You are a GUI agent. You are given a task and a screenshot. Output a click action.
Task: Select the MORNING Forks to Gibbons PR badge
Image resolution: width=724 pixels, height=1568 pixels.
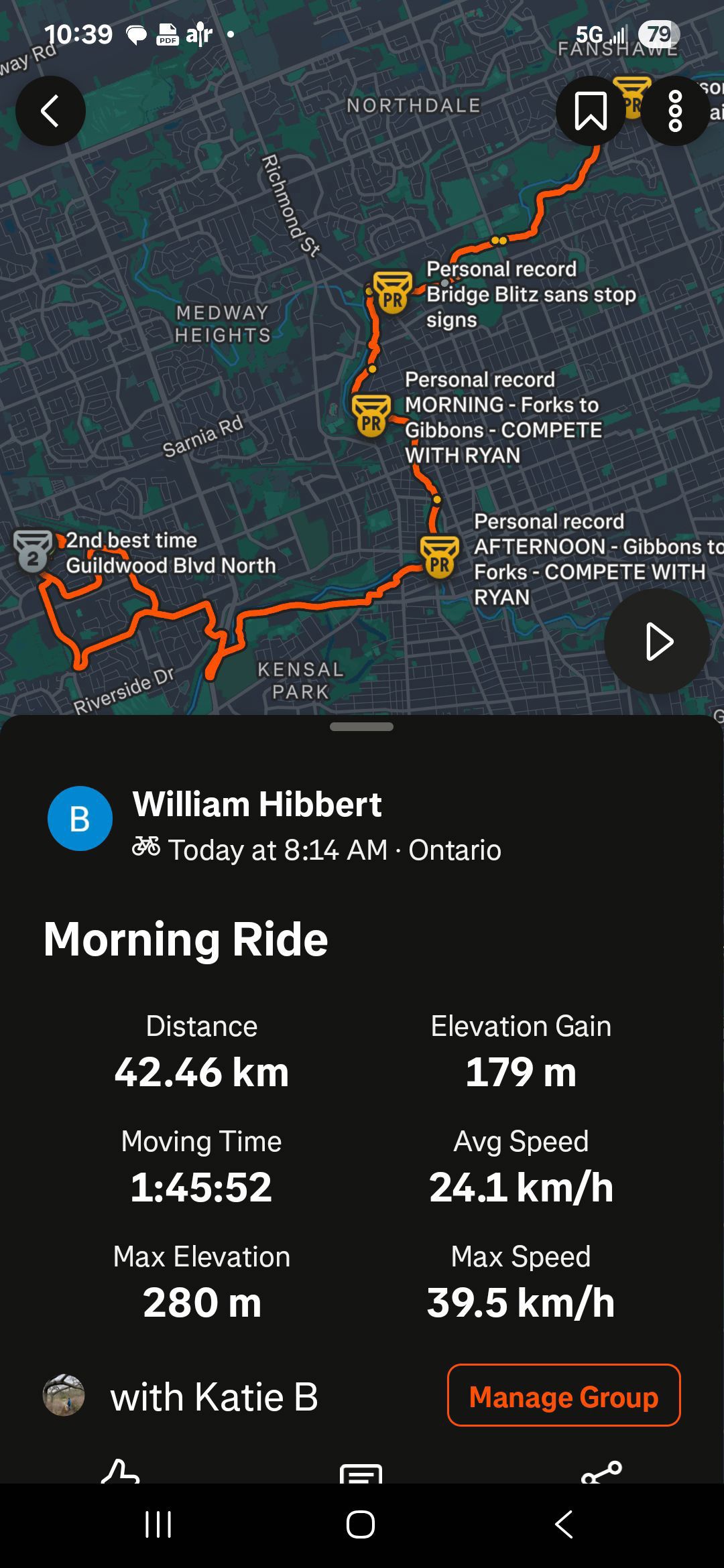point(371,415)
